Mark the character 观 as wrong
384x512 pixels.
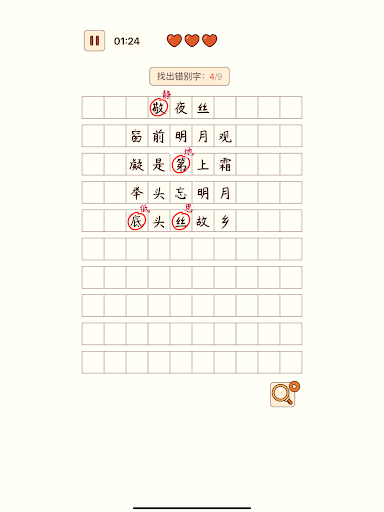[225, 136]
